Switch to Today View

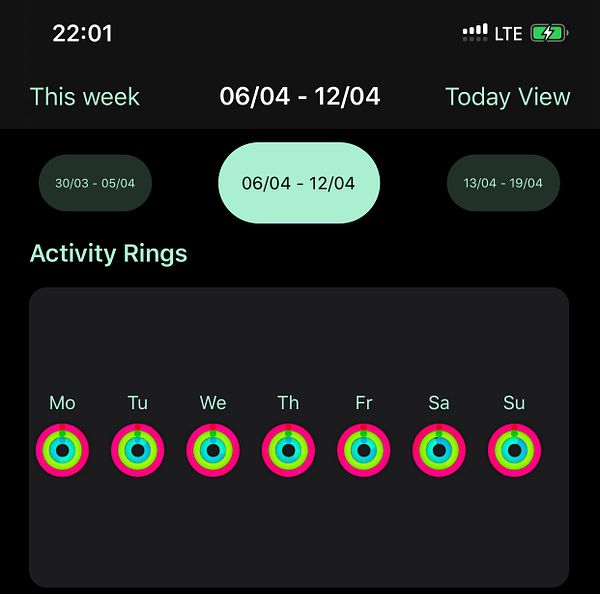click(x=507, y=97)
